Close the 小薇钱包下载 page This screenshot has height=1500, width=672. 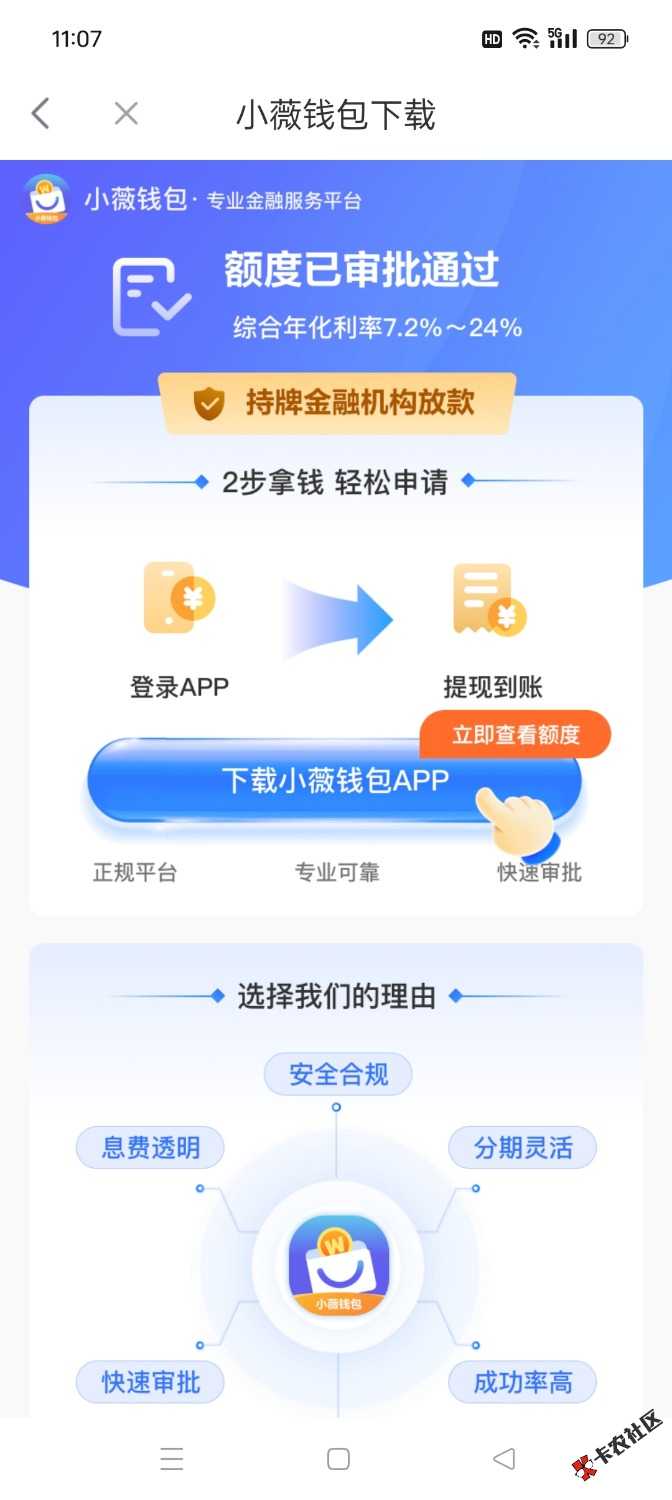point(126,114)
